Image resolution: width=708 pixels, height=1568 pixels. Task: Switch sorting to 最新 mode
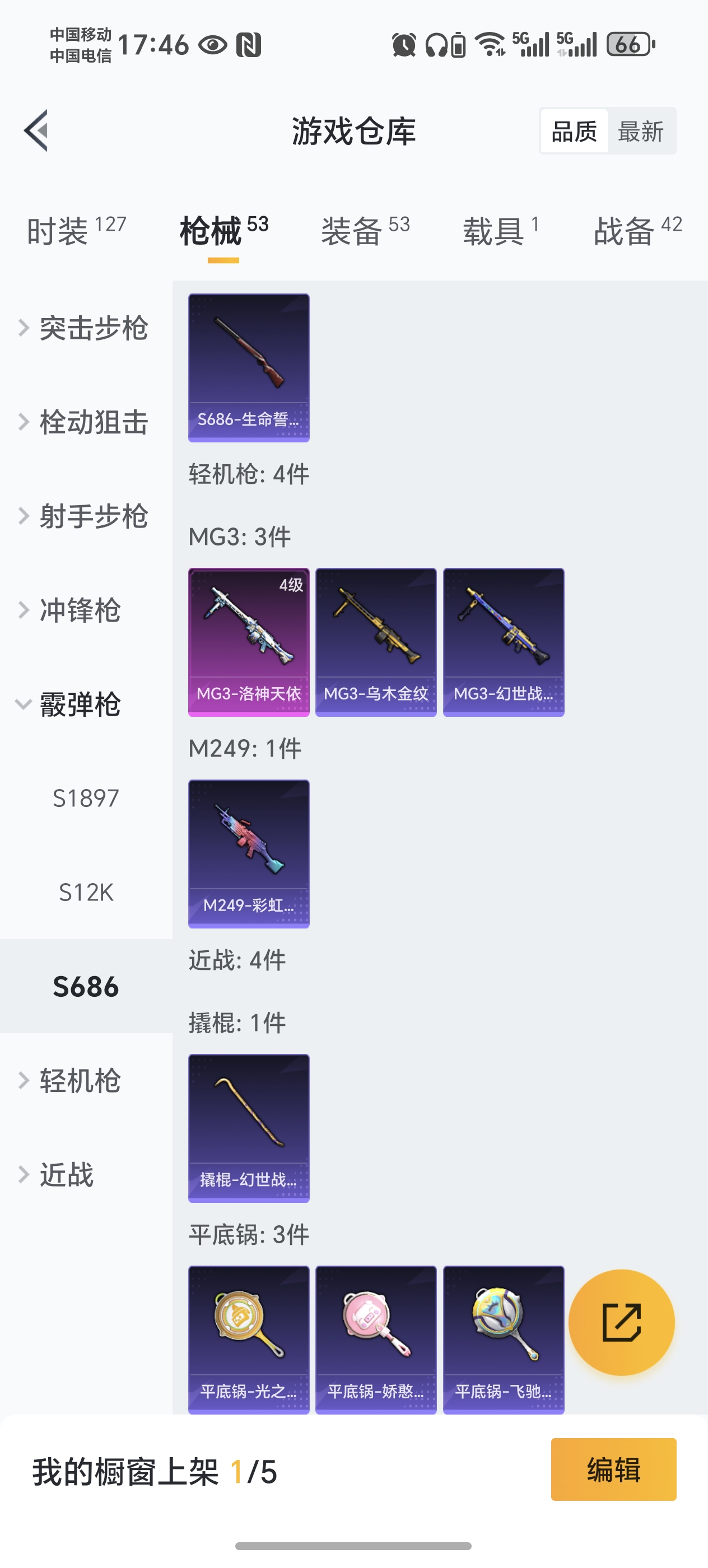coord(640,132)
